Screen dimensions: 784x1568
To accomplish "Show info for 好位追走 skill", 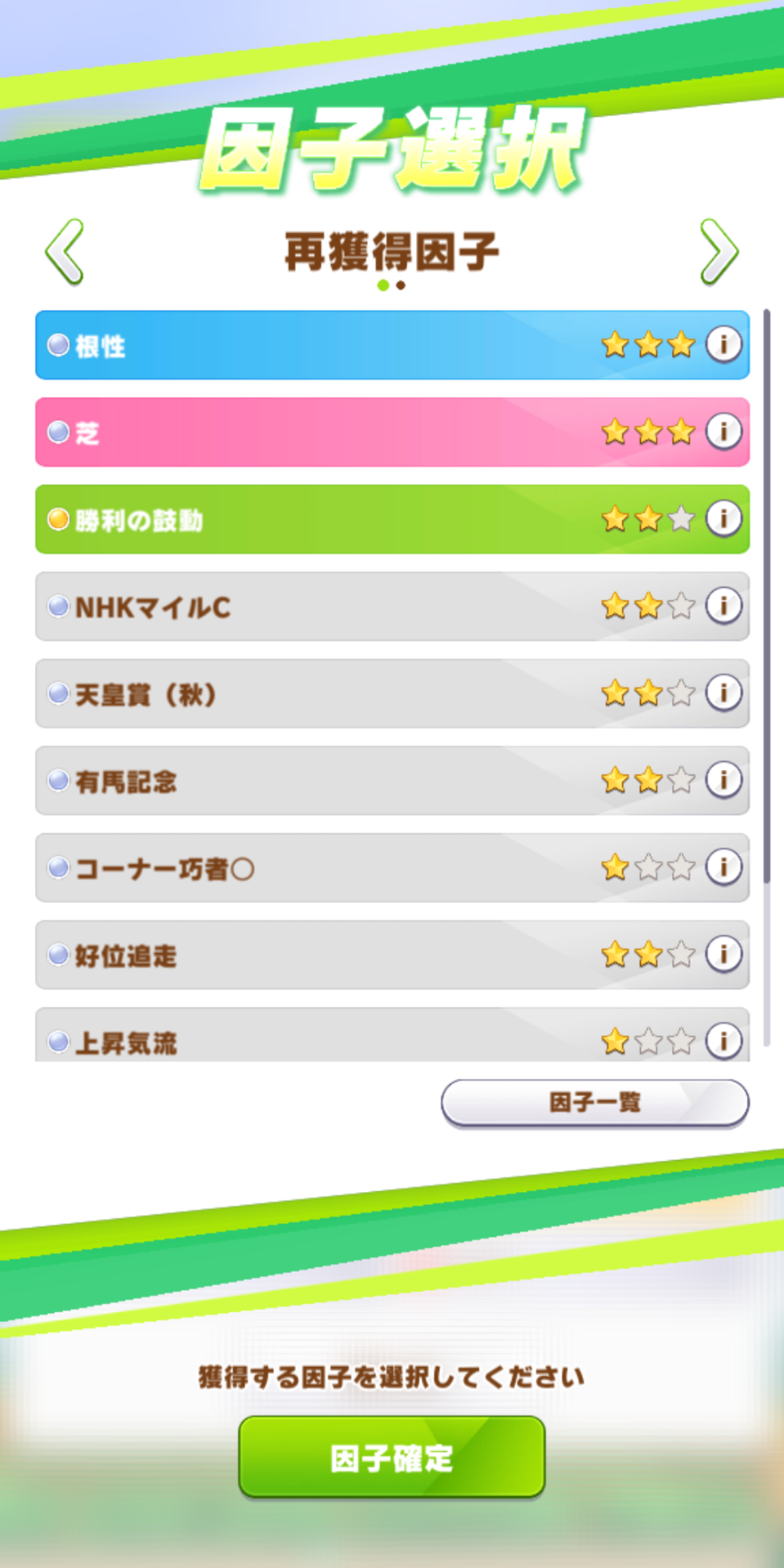I will tap(723, 954).
